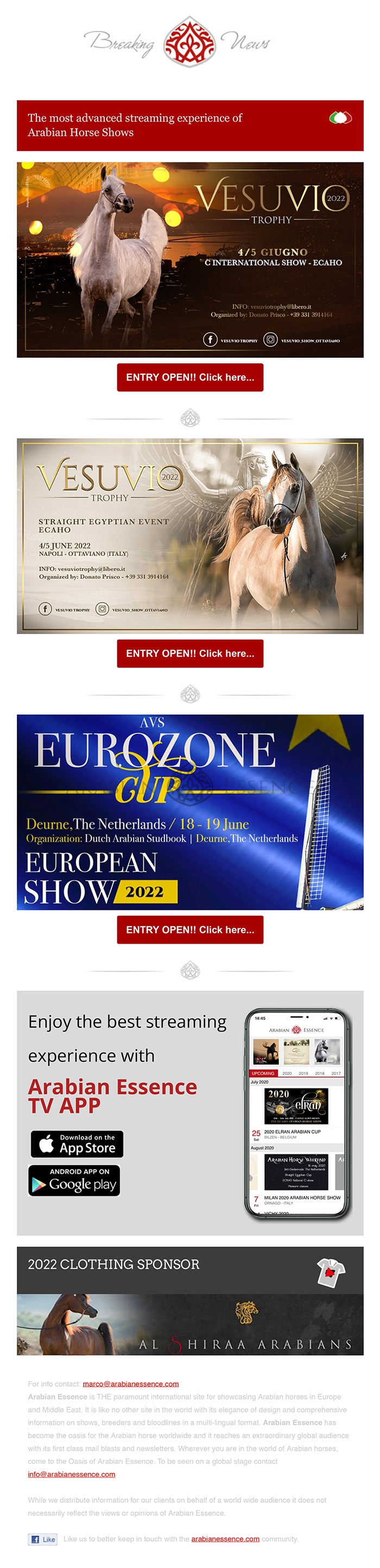This screenshot has width=380, height=1568.
Task: Get the Android app on Google Play
Action: pos(74,1180)
